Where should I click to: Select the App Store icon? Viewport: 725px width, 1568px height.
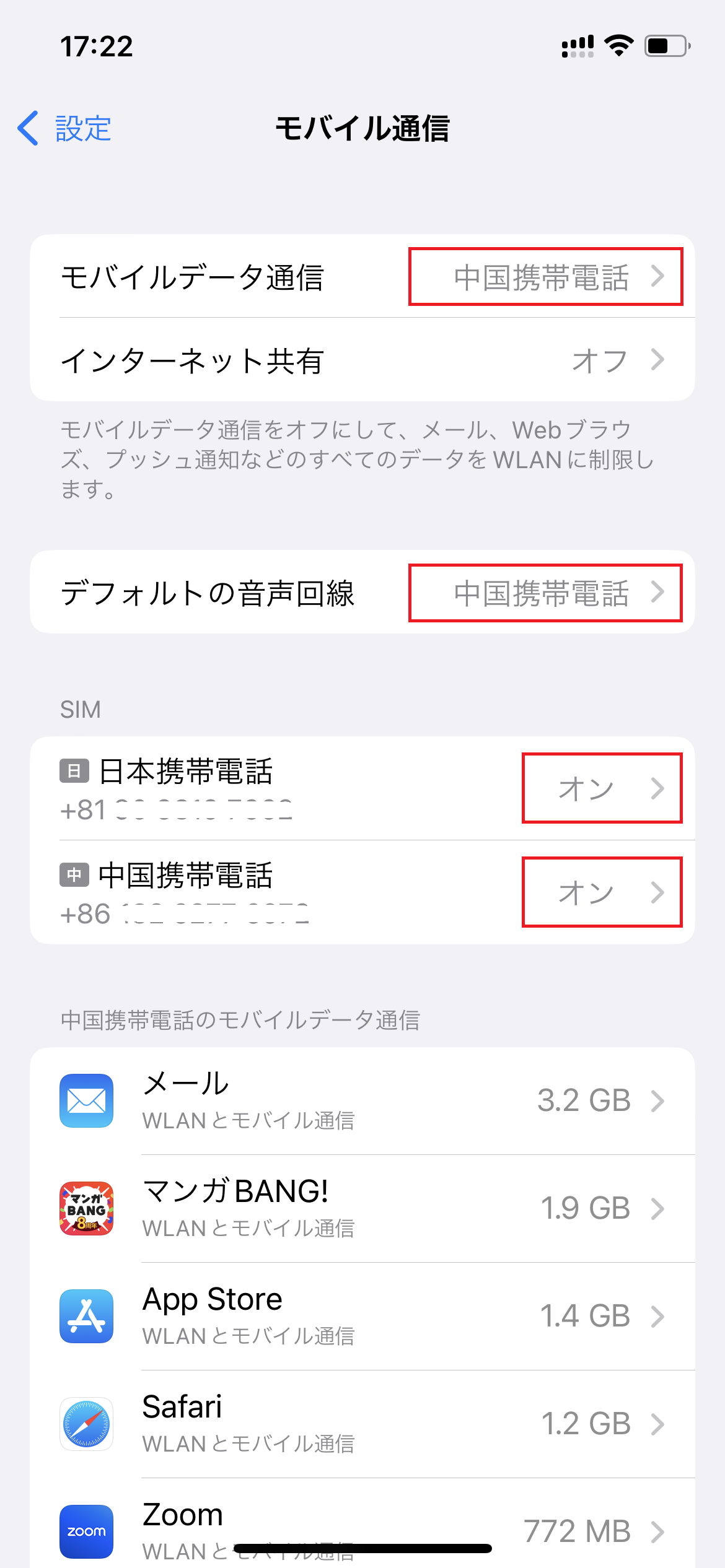(86, 1316)
